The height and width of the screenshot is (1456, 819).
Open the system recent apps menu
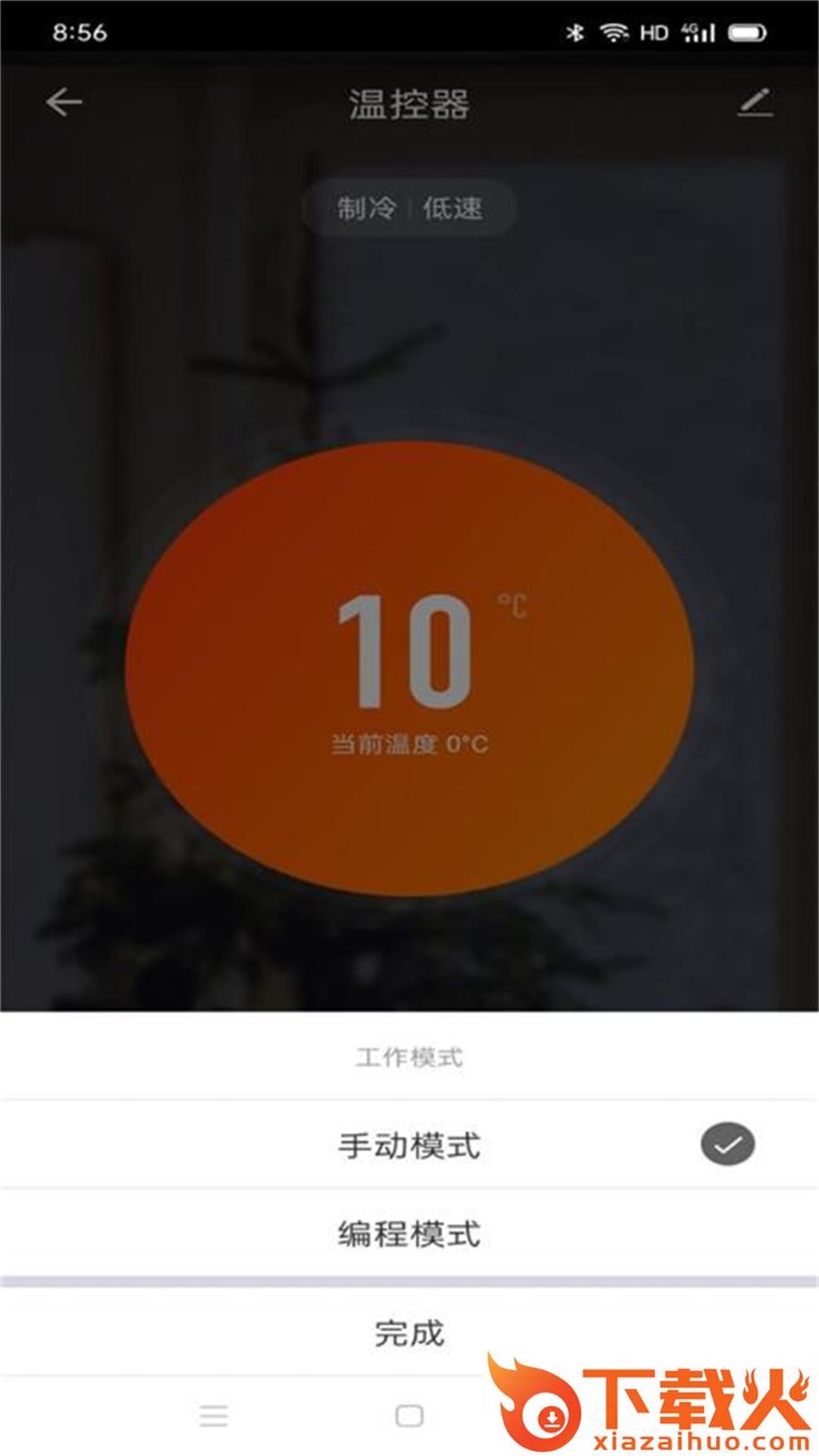pyautogui.click(x=214, y=1415)
